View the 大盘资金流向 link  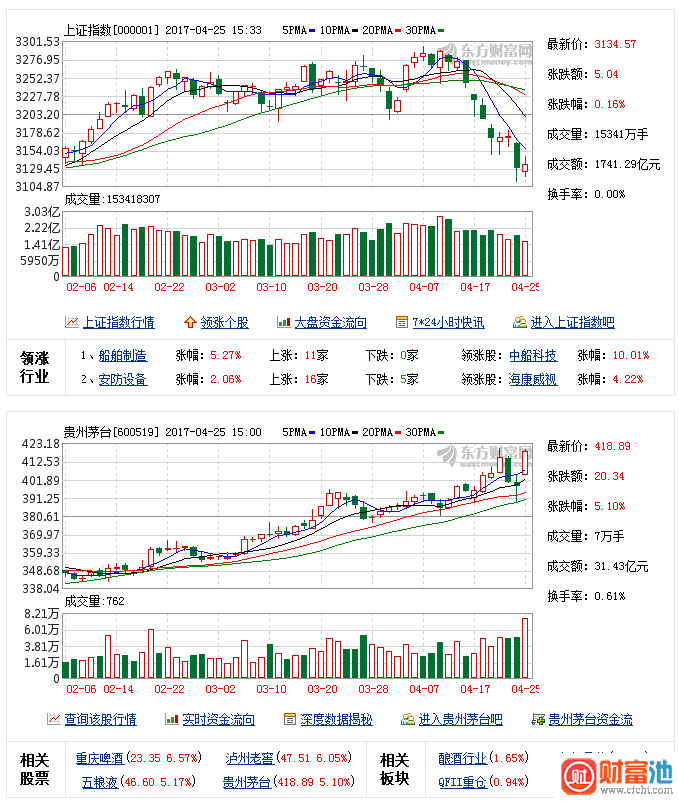pos(329,323)
